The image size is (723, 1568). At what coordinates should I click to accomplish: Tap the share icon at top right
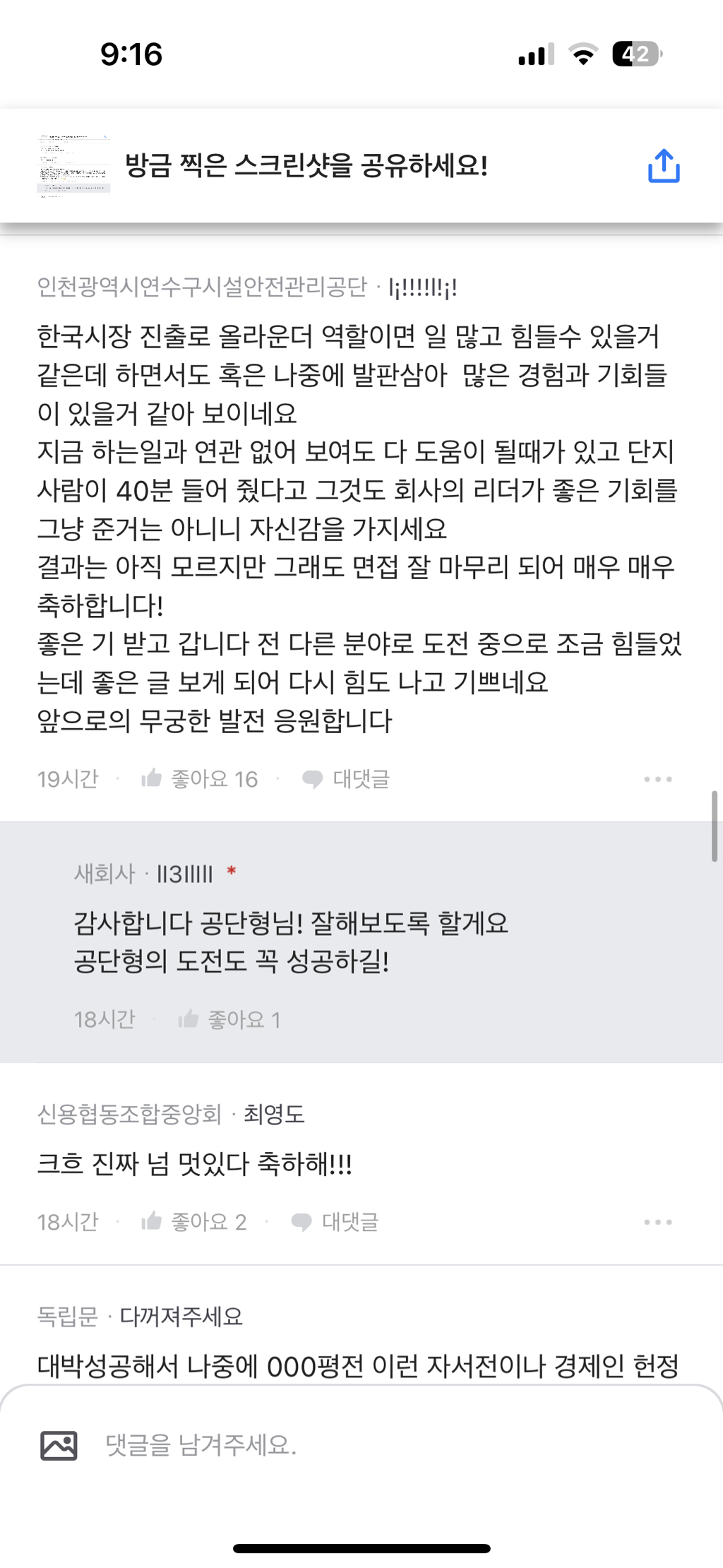point(662,167)
